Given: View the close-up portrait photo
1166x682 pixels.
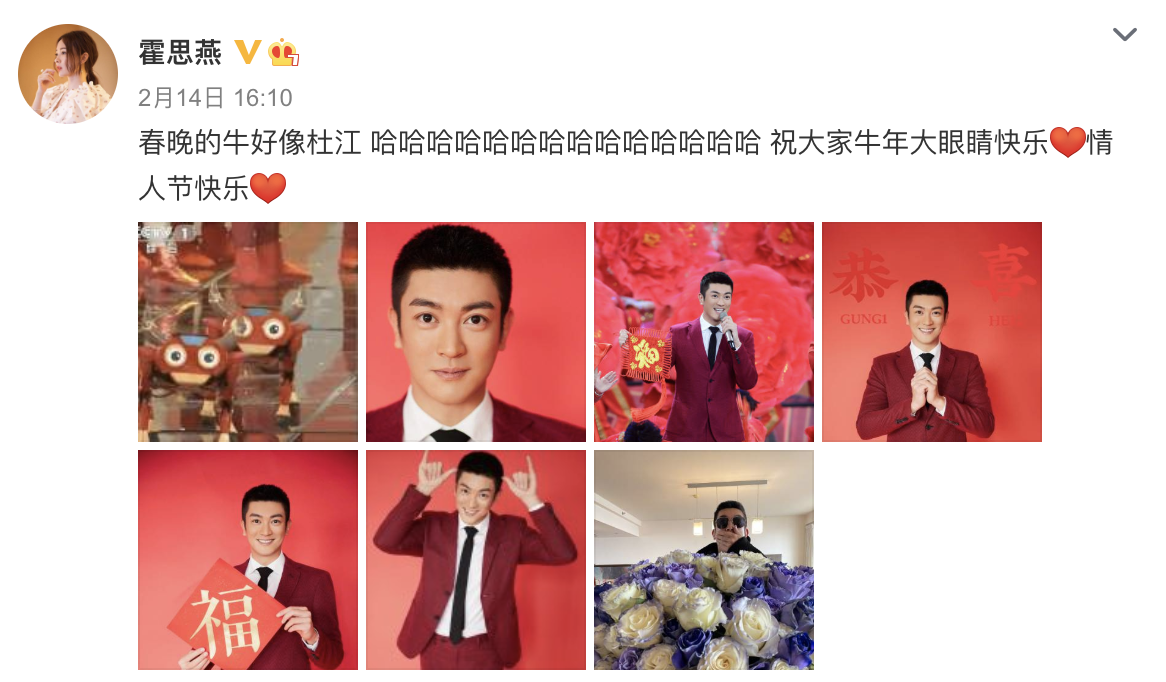Looking at the screenshot, I should [476, 332].
